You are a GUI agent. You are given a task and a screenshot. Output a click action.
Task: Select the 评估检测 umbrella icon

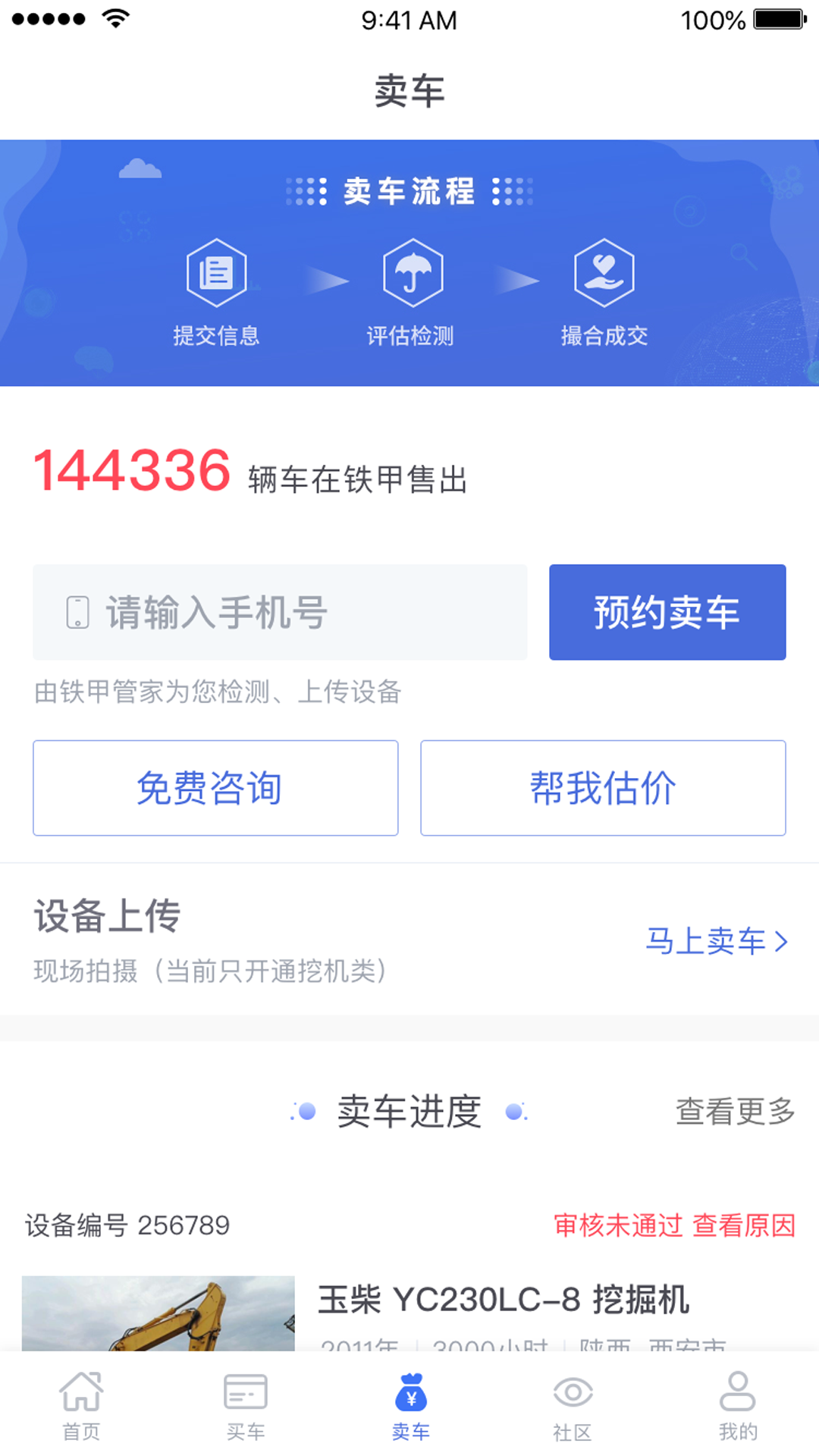[409, 273]
